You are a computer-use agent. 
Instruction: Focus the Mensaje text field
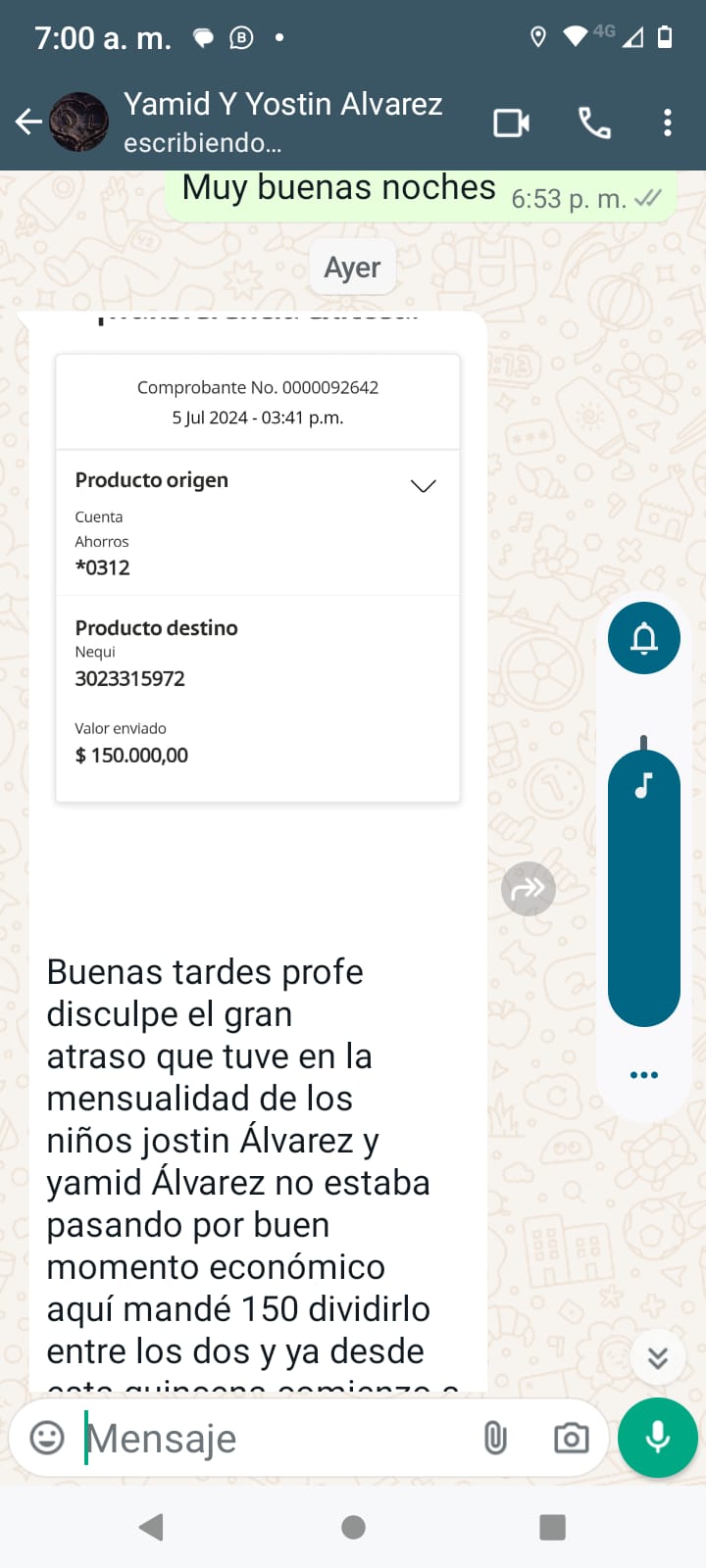pyautogui.click(x=275, y=1439)
